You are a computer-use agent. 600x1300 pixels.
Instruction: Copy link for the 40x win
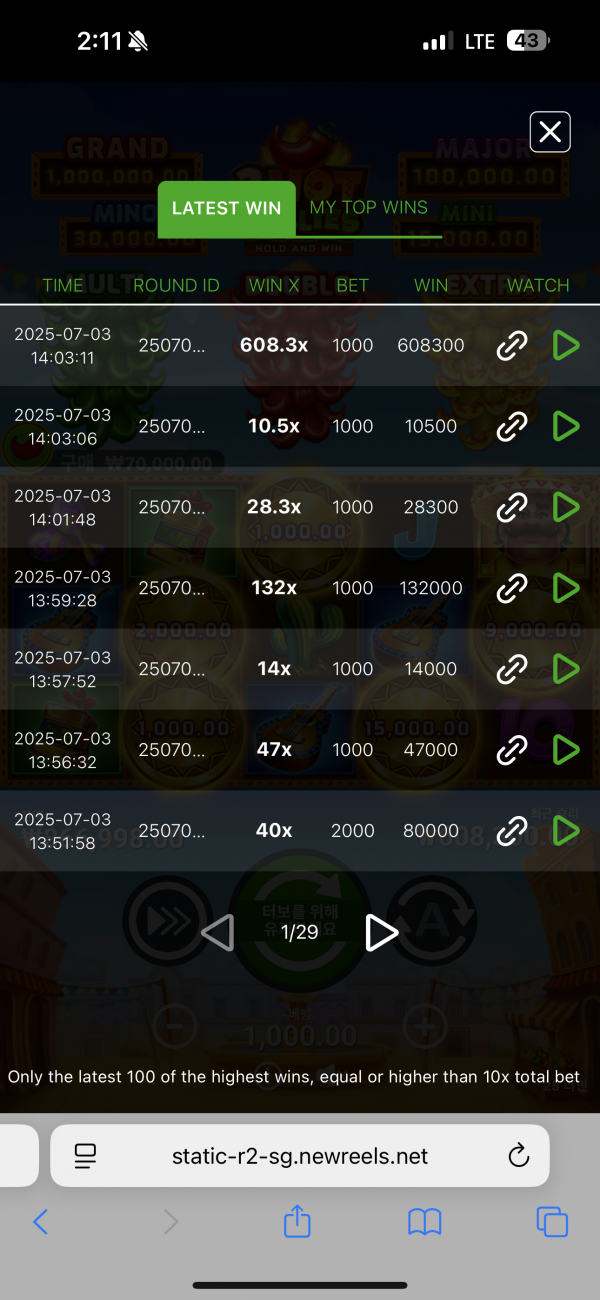click(512, 830)
